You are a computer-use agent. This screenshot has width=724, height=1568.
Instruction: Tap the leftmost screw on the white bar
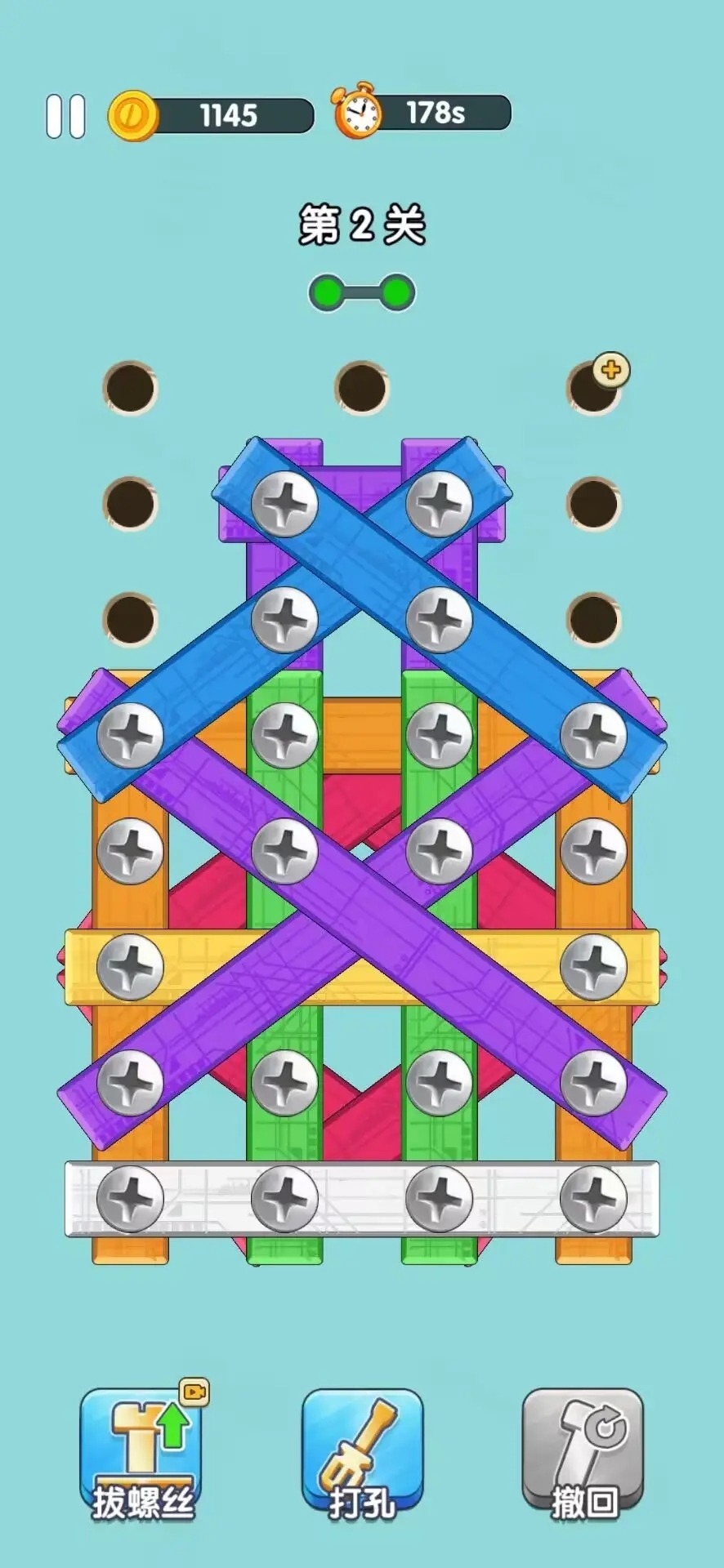130,1198
